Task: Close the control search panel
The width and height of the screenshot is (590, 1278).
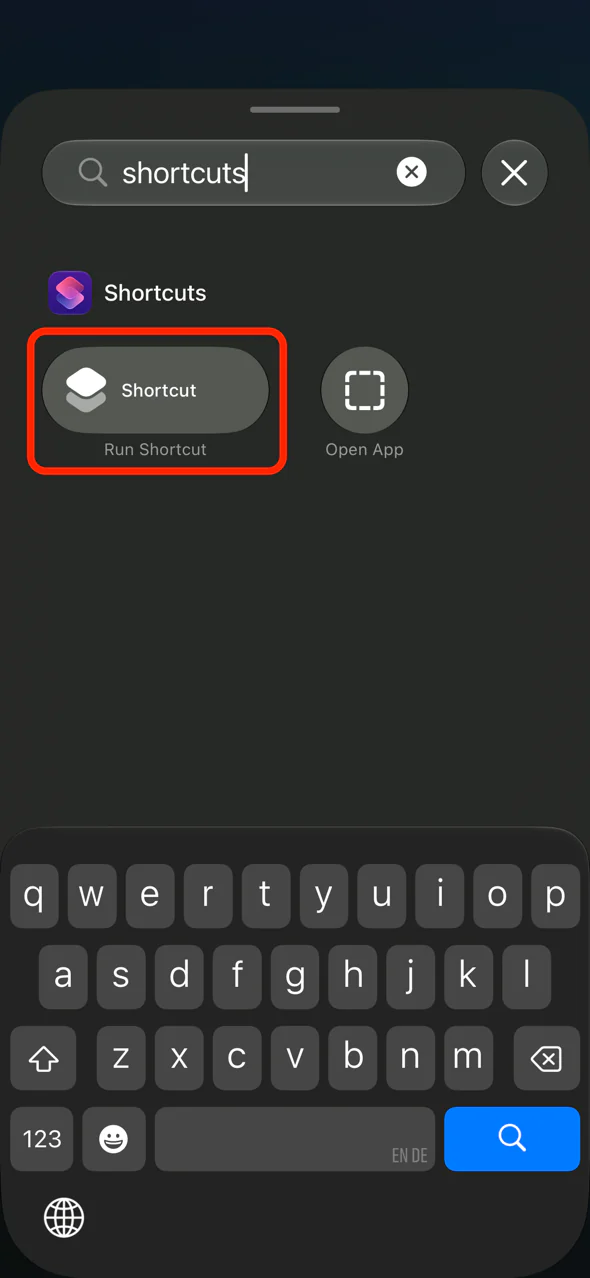Action: (x=514, y=173)
